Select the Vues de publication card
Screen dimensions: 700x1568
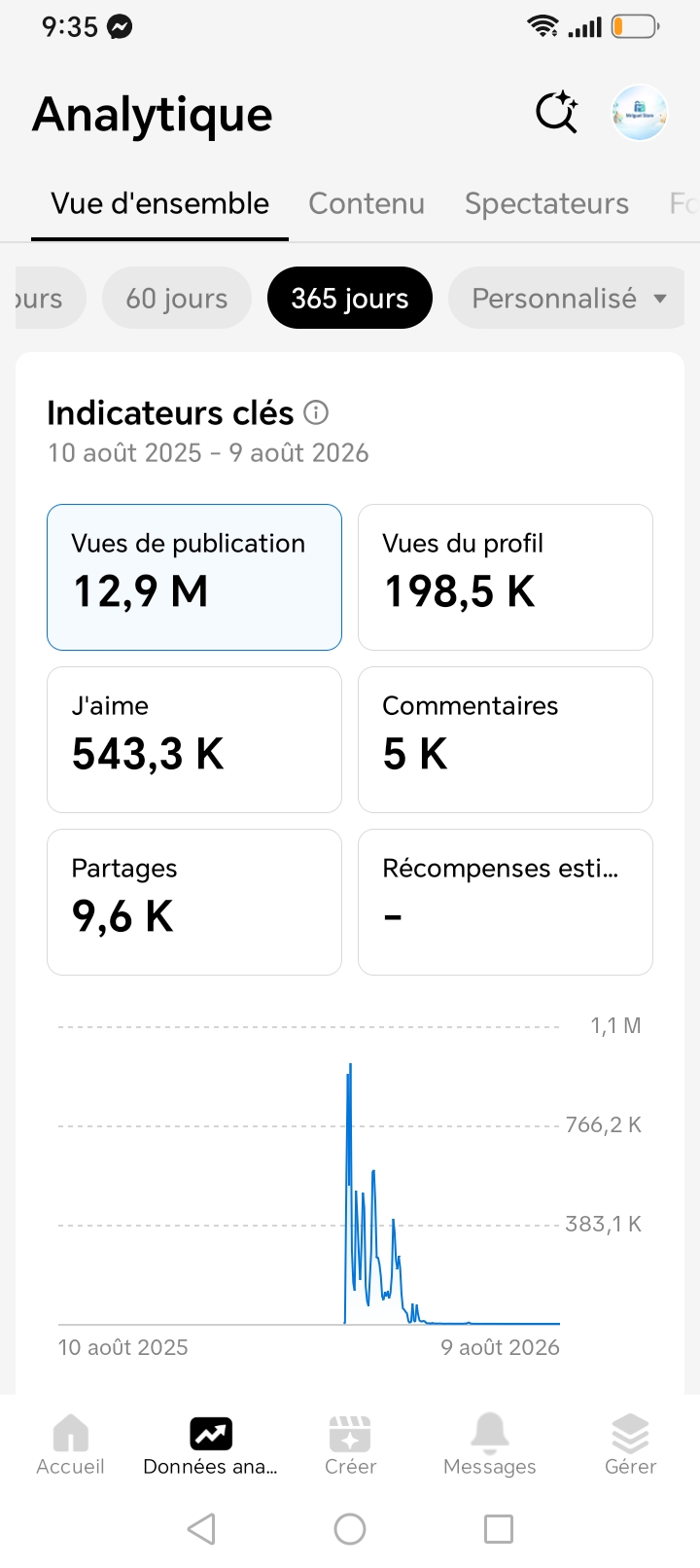tap(194, 577)
